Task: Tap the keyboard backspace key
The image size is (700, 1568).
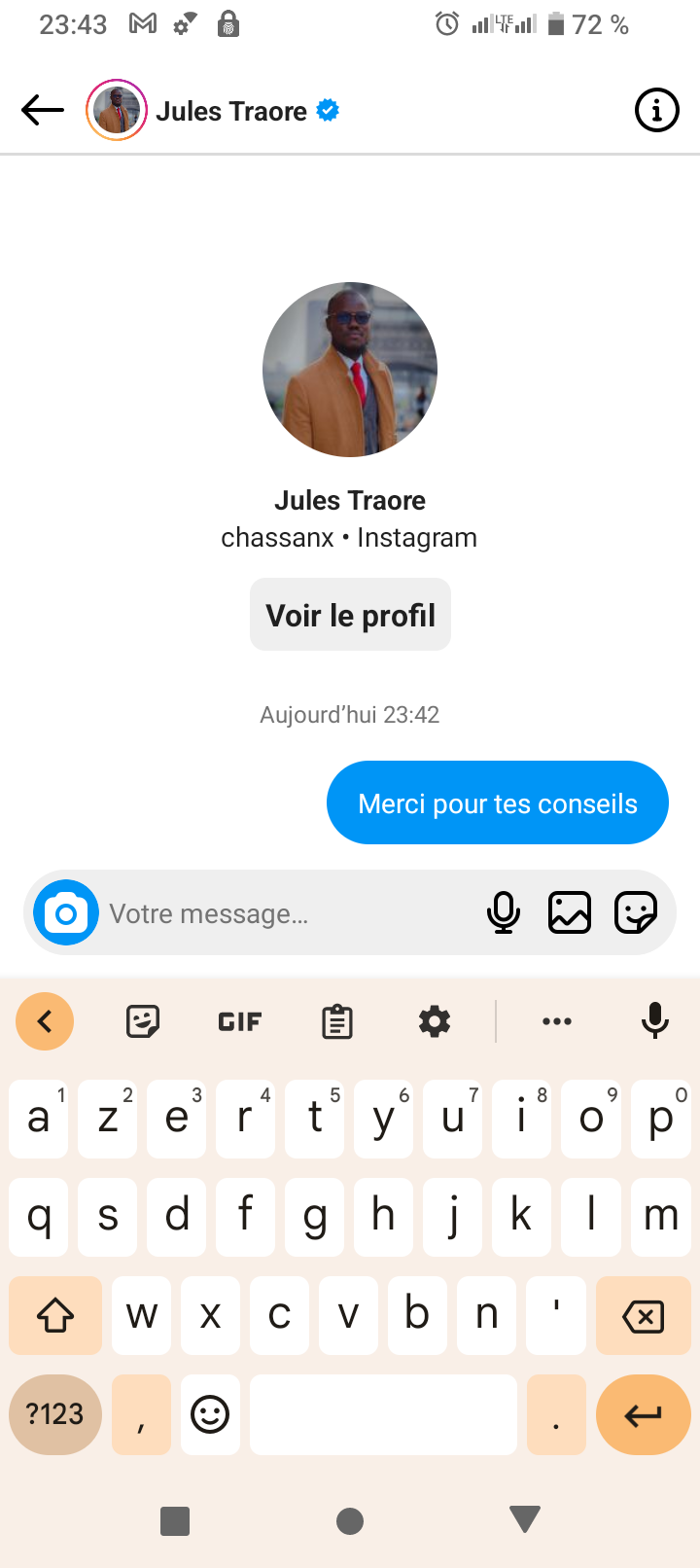Action: click(x=643, y=1316)
